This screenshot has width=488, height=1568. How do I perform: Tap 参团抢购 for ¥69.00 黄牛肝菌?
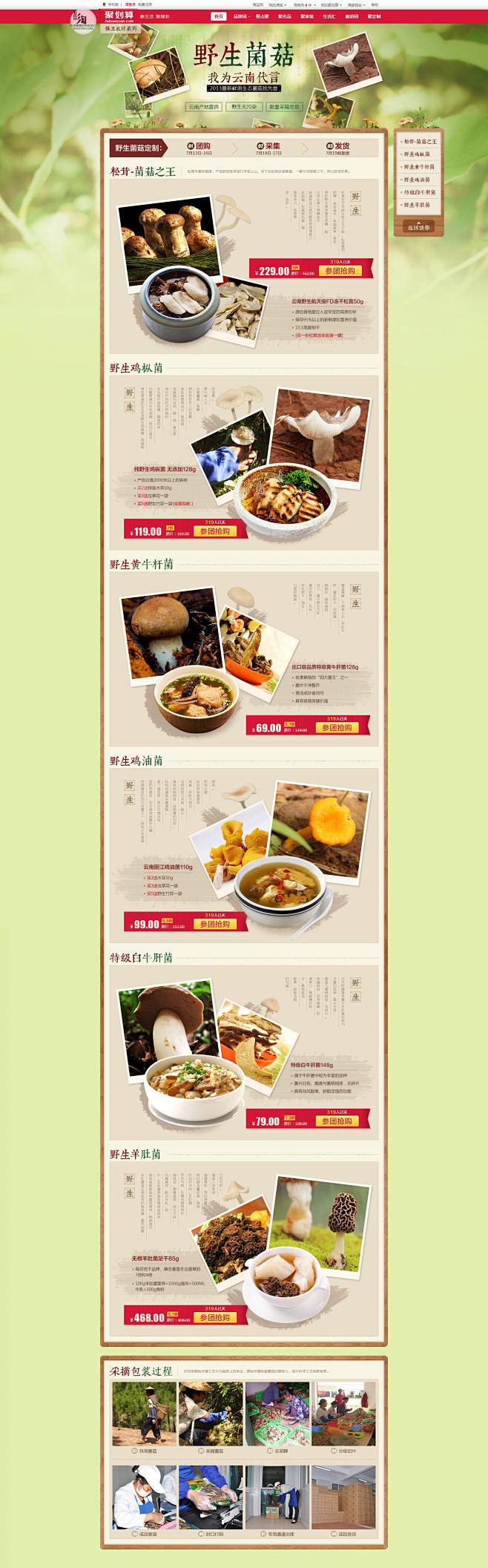(337, 728)
